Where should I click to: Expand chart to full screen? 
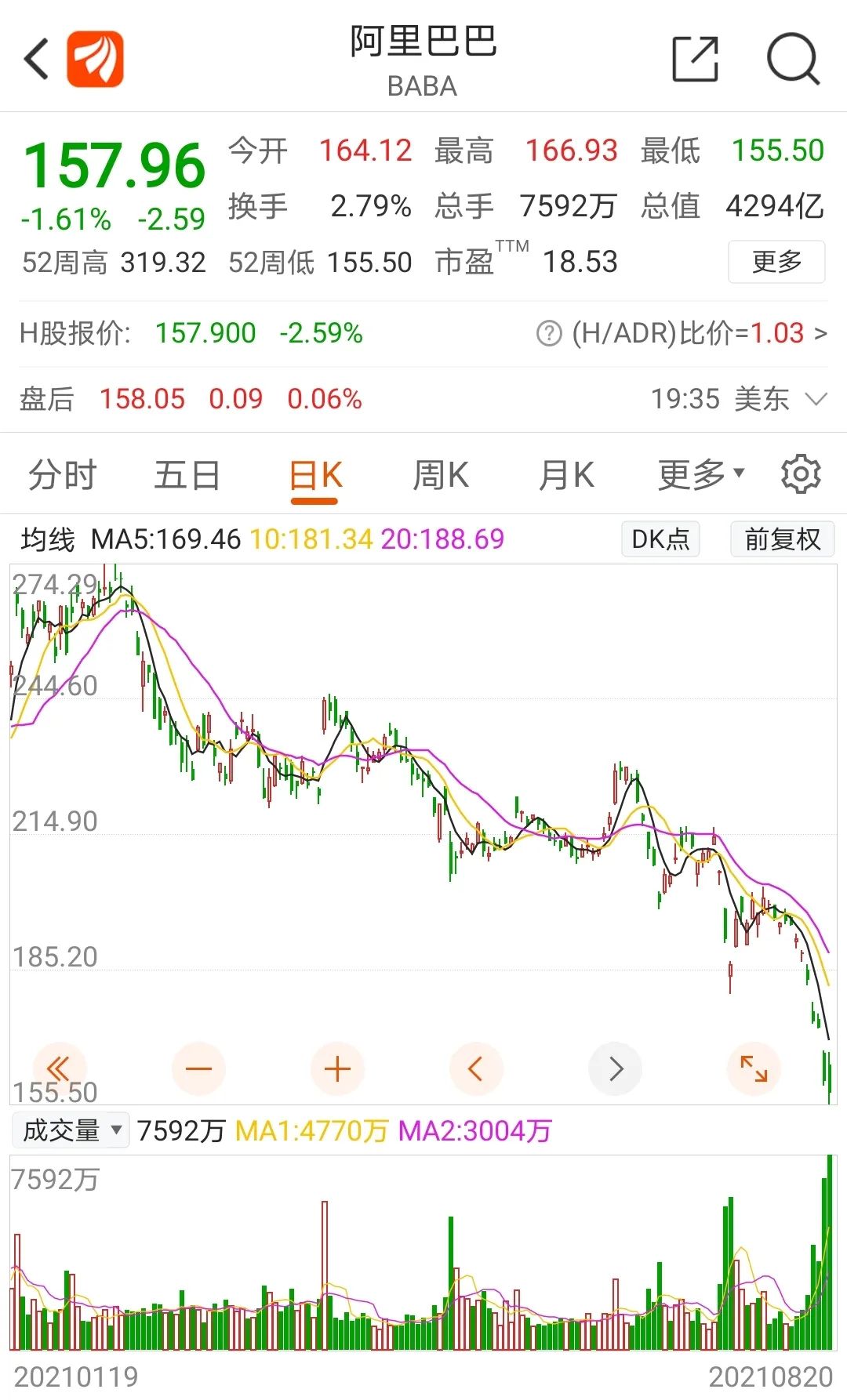pyautogui.click(x=754, y=1068)
